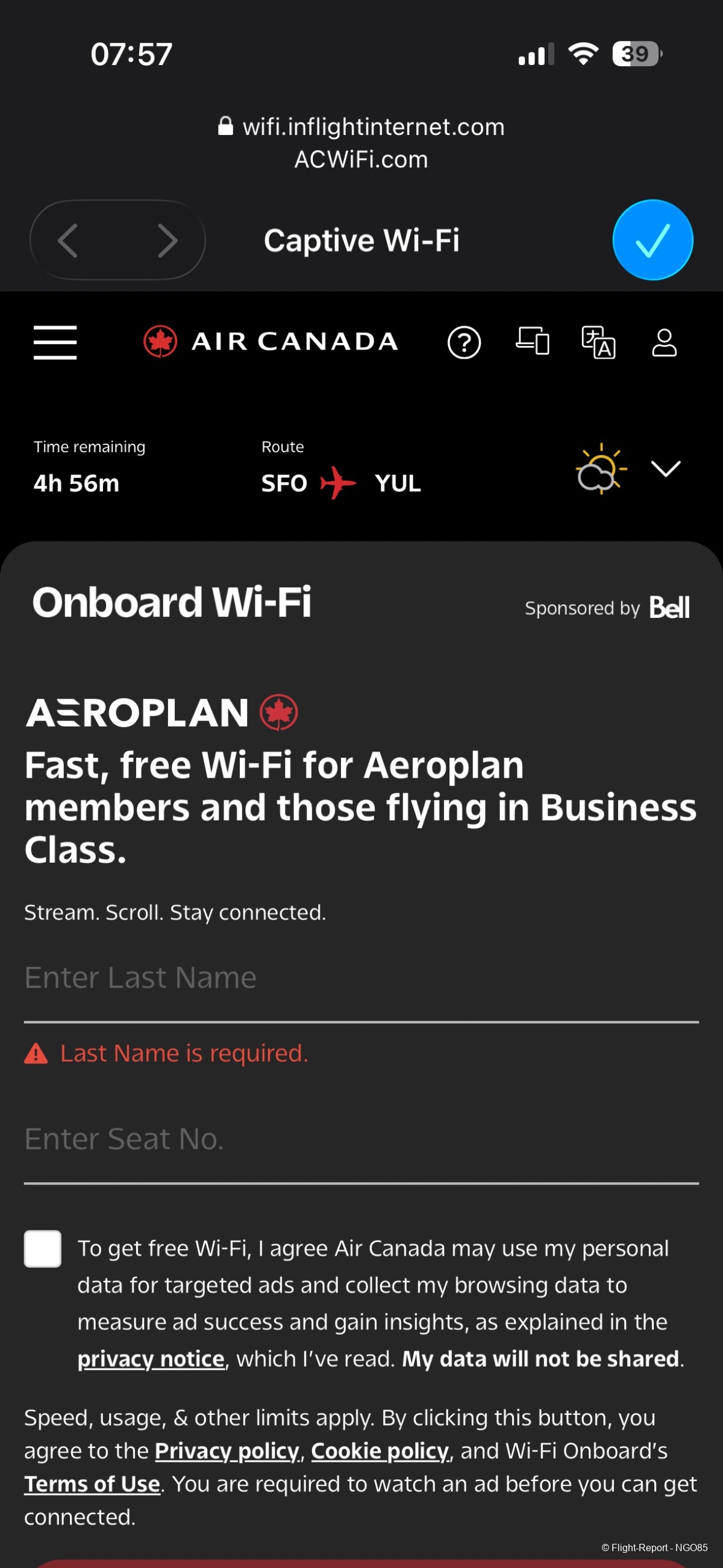This screenshot has width=723, height=1568.
Task: Open the privacy notice link
Action: click(x=151, y=1359)
